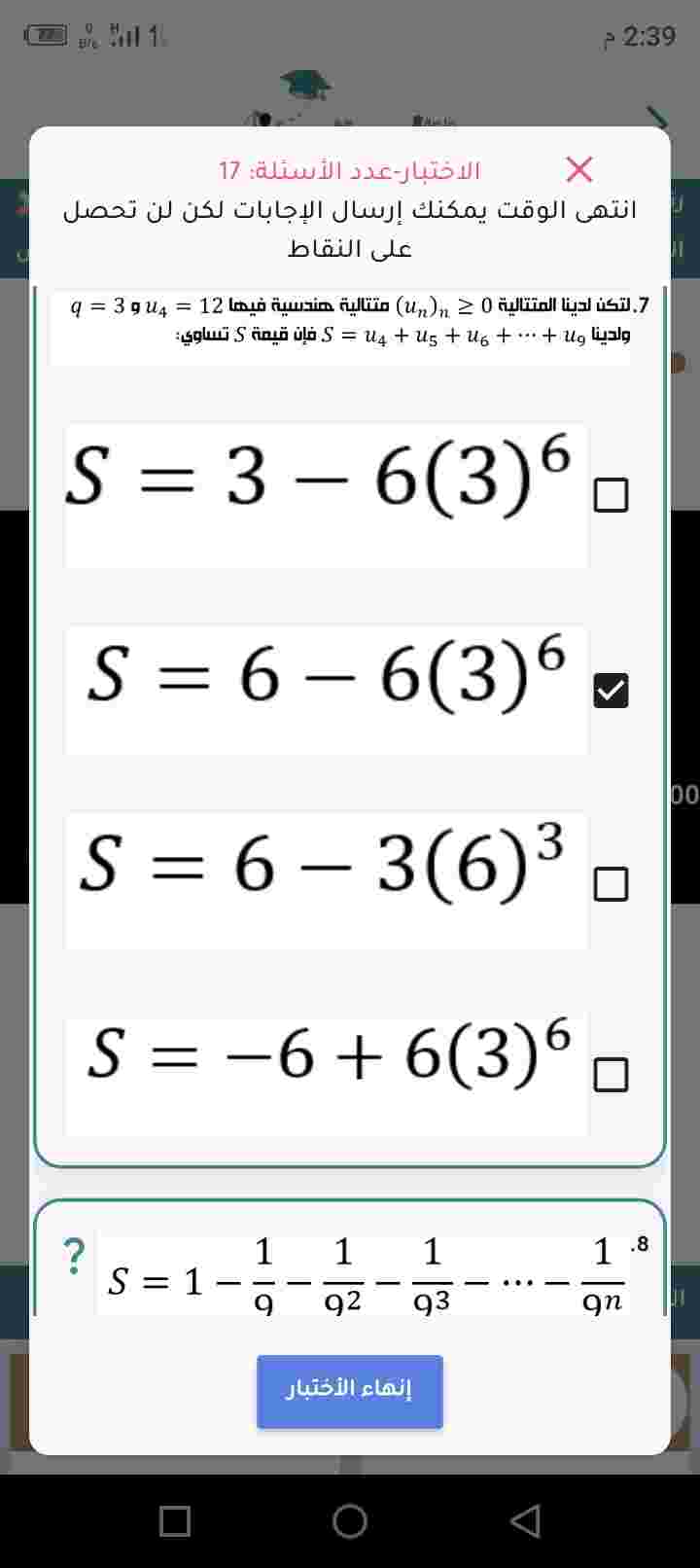
Task: Close the quiz dialog with the X
Action: click(579, 169)
